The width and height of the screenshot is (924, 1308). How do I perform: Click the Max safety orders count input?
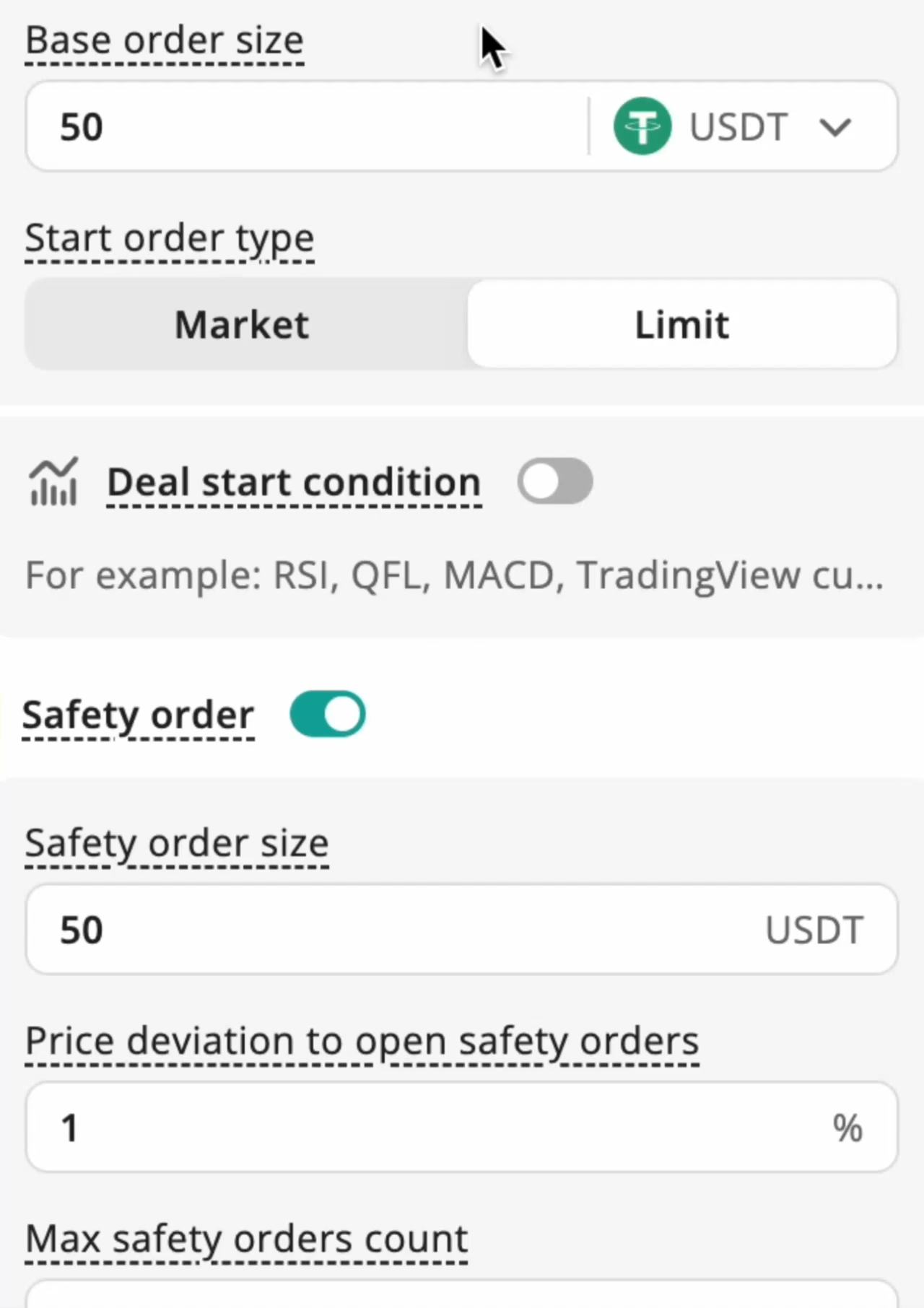click(x=462, y=1299)
